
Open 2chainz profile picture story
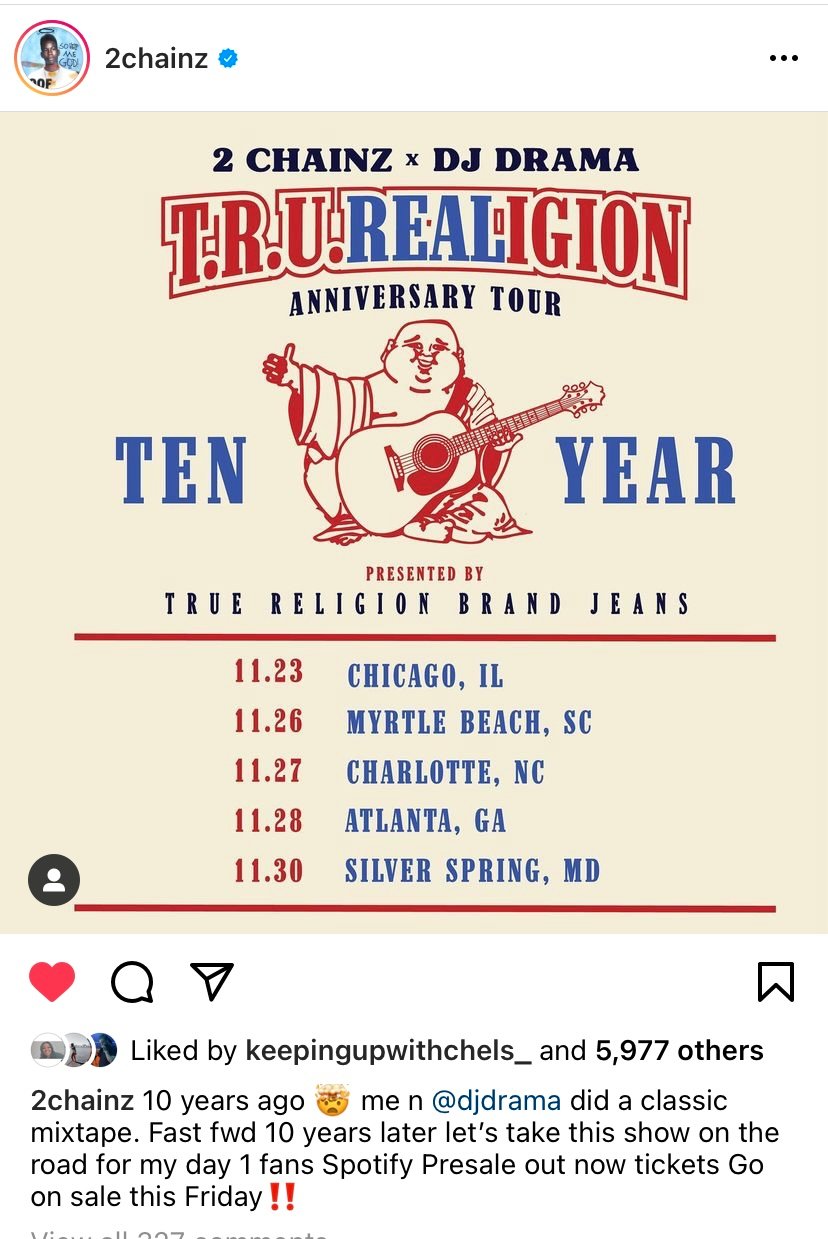coord(52,58)
